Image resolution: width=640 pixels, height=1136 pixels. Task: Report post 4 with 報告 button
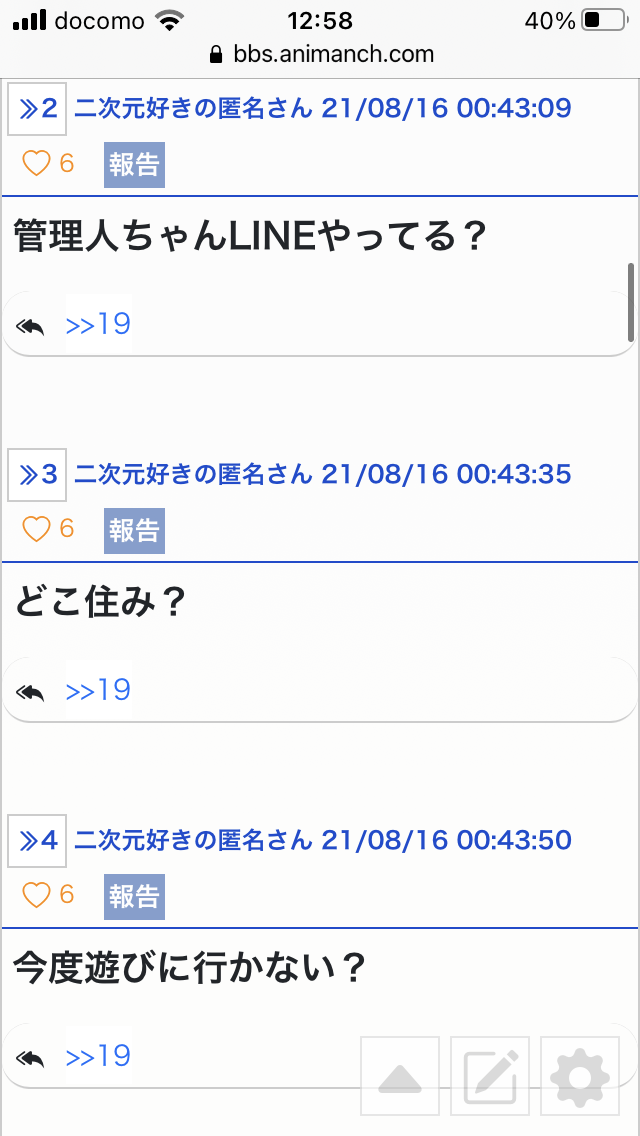134,897
